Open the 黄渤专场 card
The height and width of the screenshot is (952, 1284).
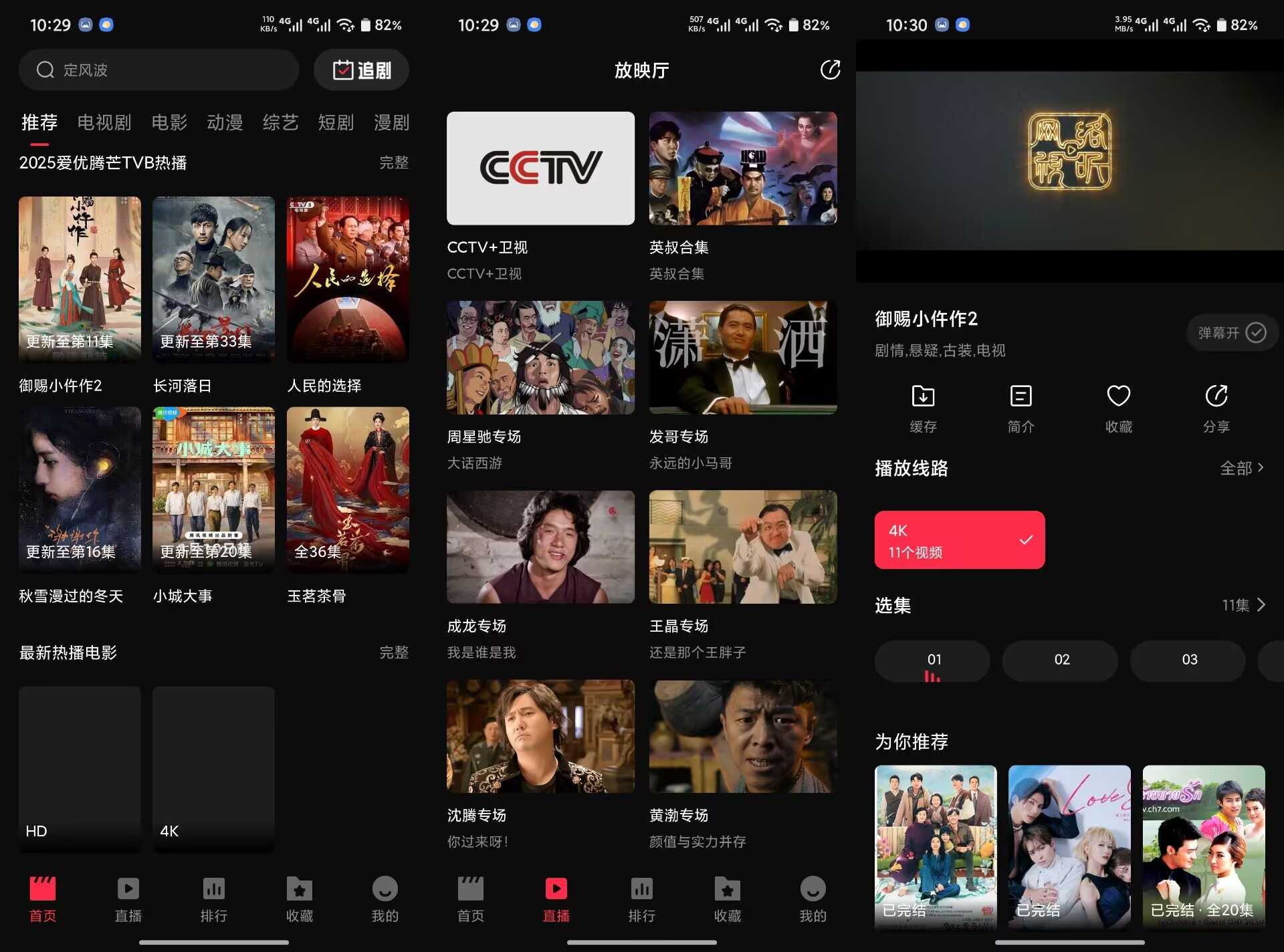point(742,736)
